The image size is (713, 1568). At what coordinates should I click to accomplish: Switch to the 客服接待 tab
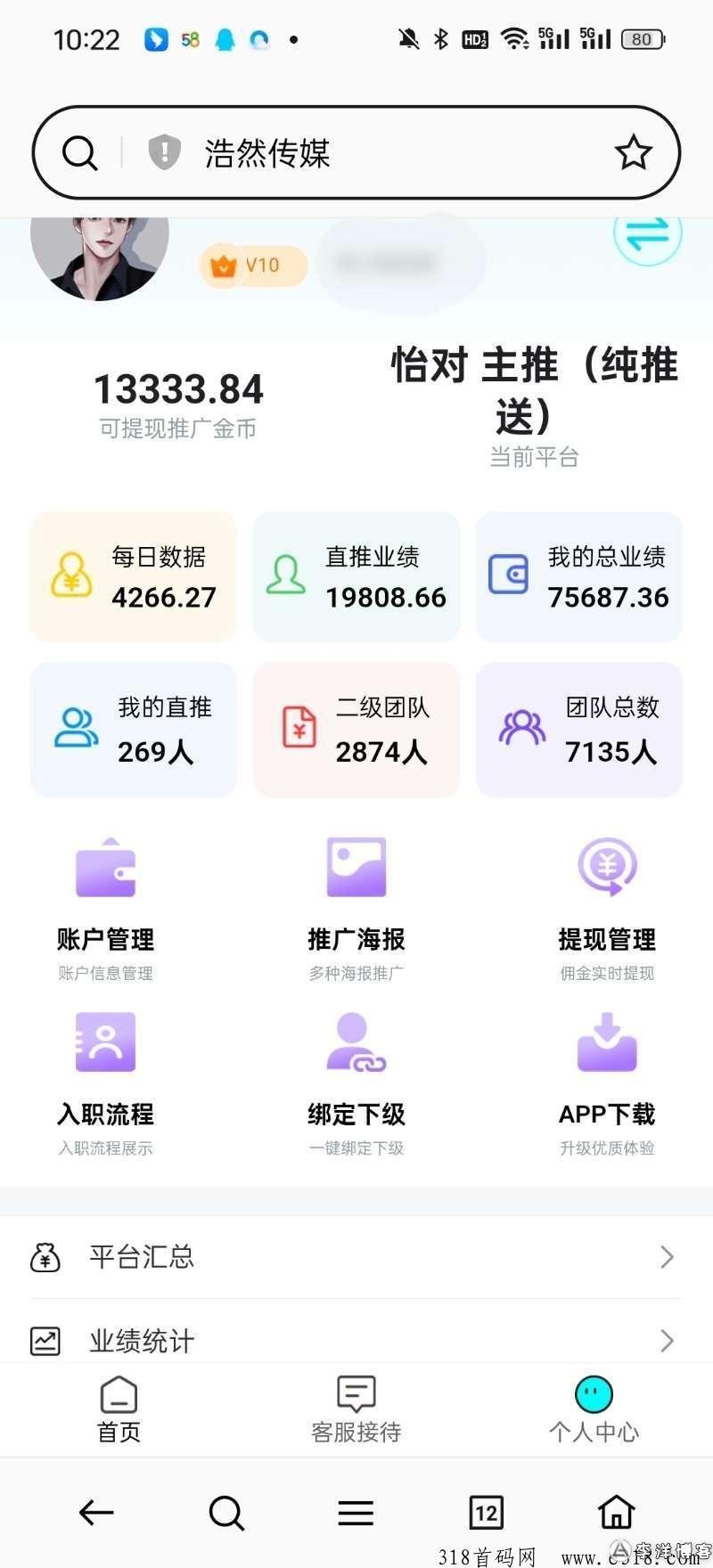[x=356, y=1409]
